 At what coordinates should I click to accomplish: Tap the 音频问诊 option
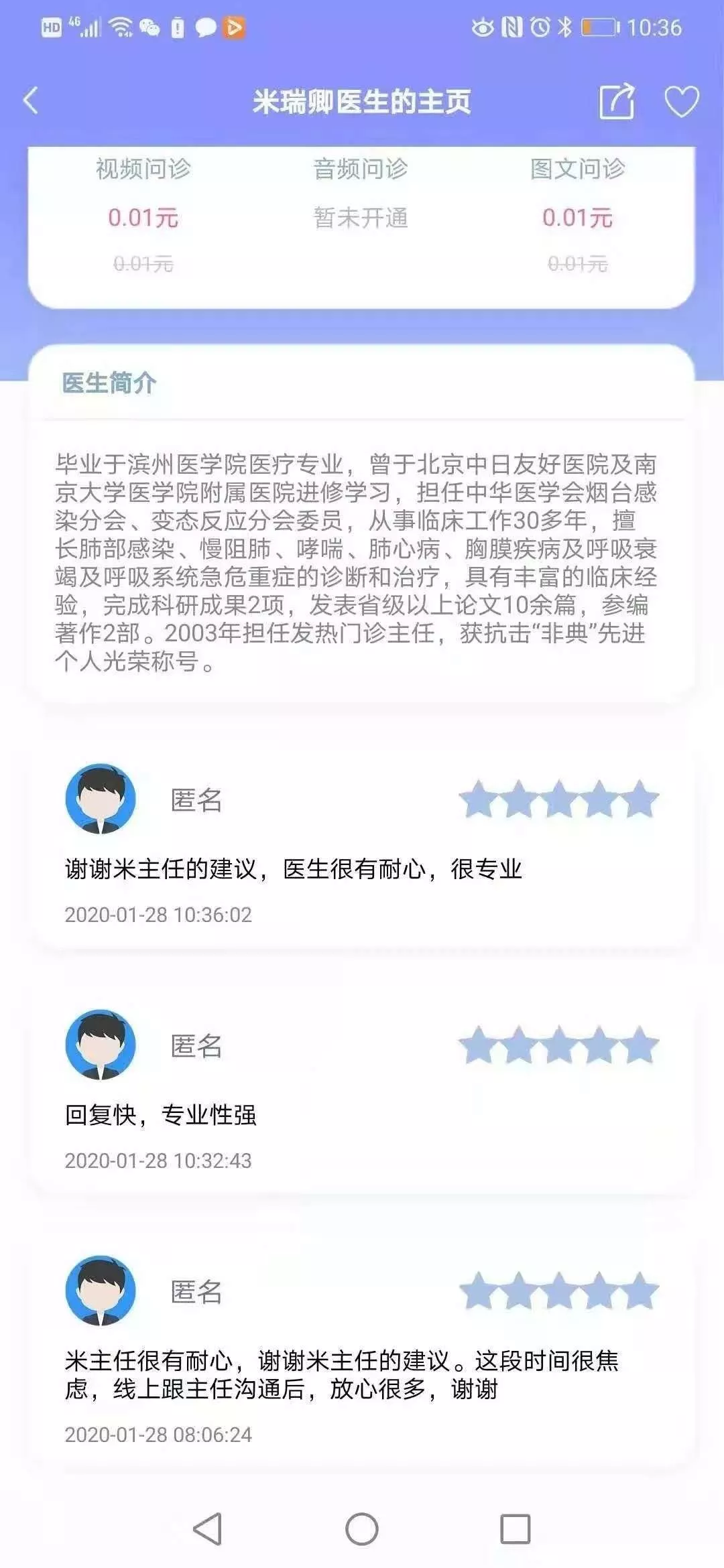point(361,194)
